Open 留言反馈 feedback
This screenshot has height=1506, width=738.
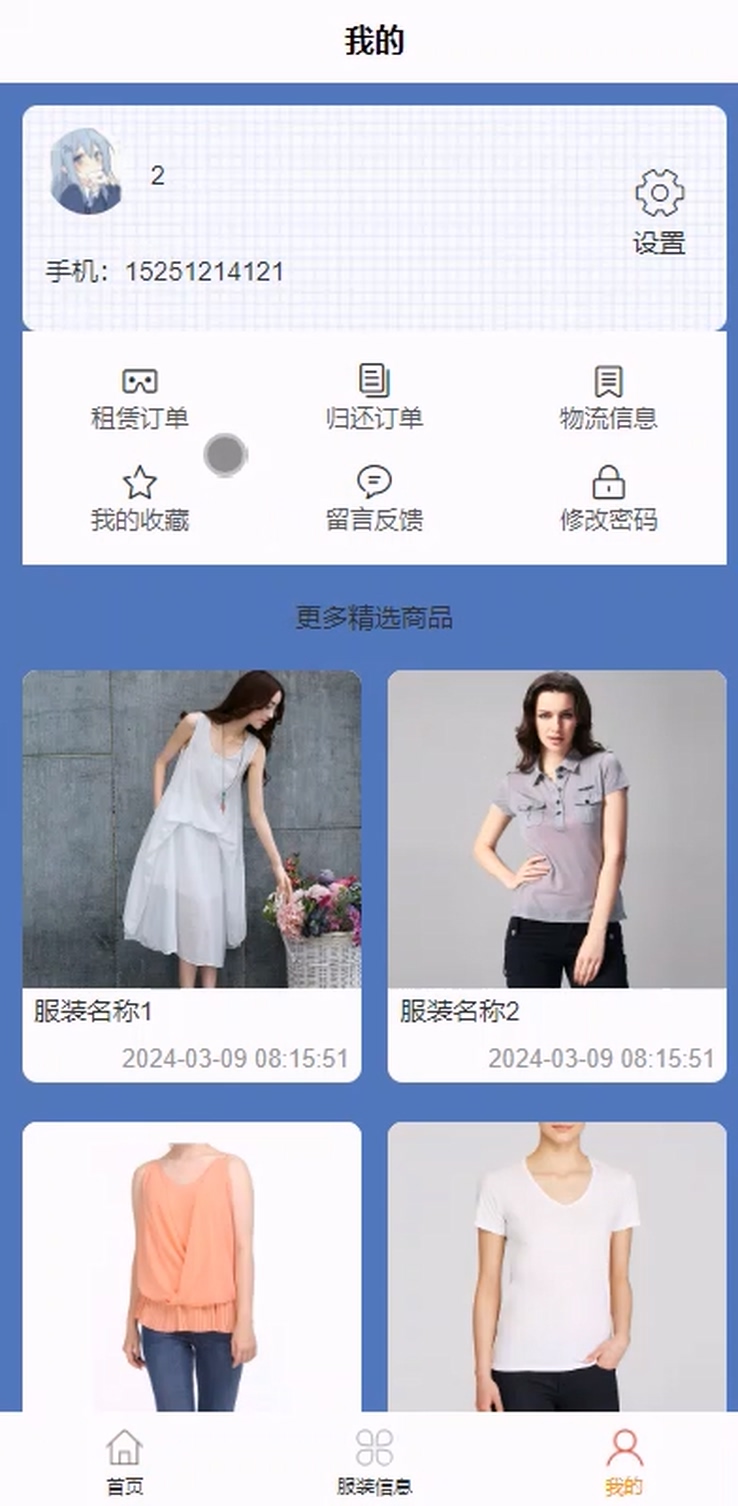point(374,500)
